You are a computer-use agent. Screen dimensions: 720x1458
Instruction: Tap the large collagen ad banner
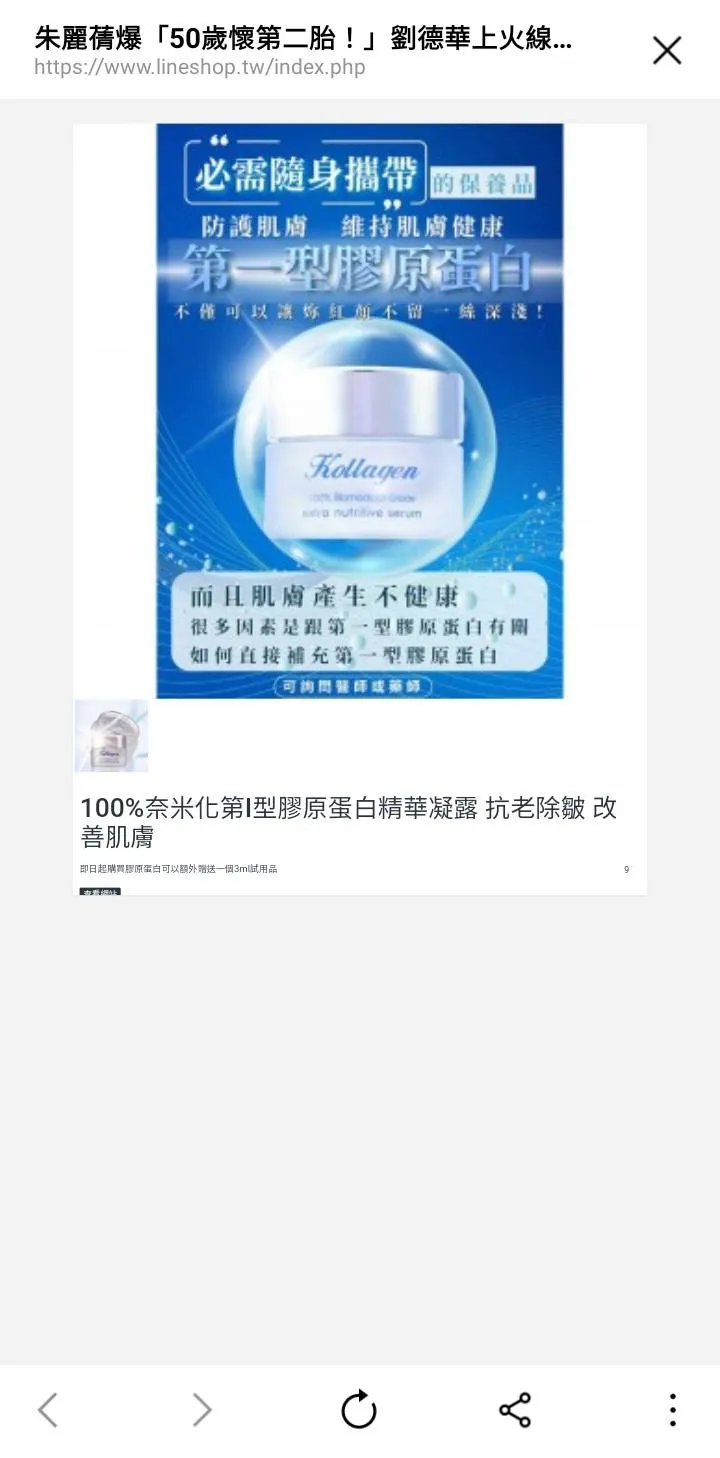[358, 410]
